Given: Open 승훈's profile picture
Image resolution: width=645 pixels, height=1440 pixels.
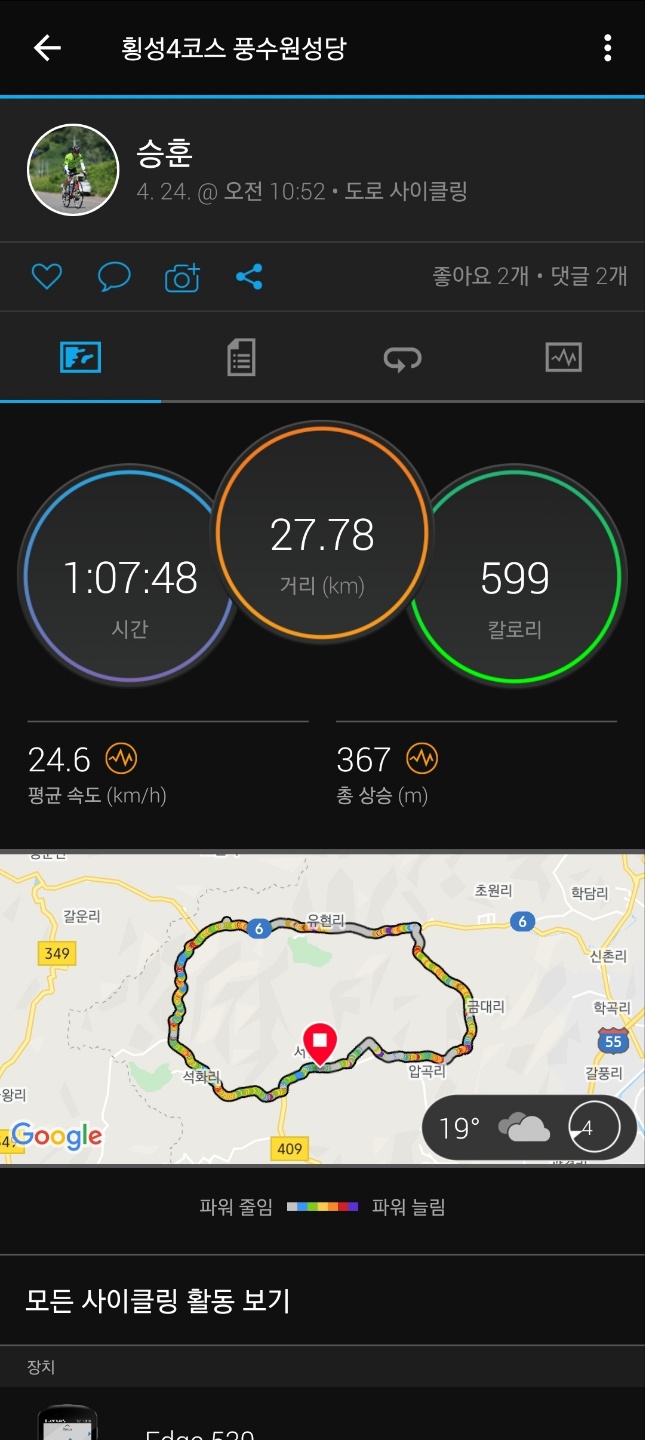Looking at the screenshot, I should coord(72,170).
